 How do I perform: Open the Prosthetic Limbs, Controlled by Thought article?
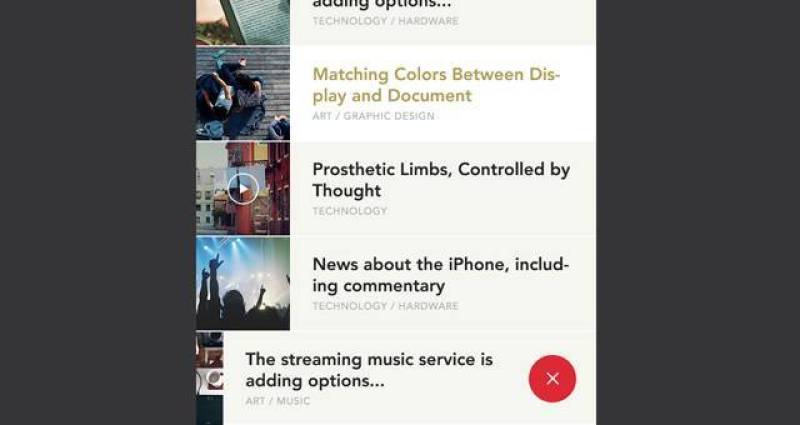[x=441, y=180]
